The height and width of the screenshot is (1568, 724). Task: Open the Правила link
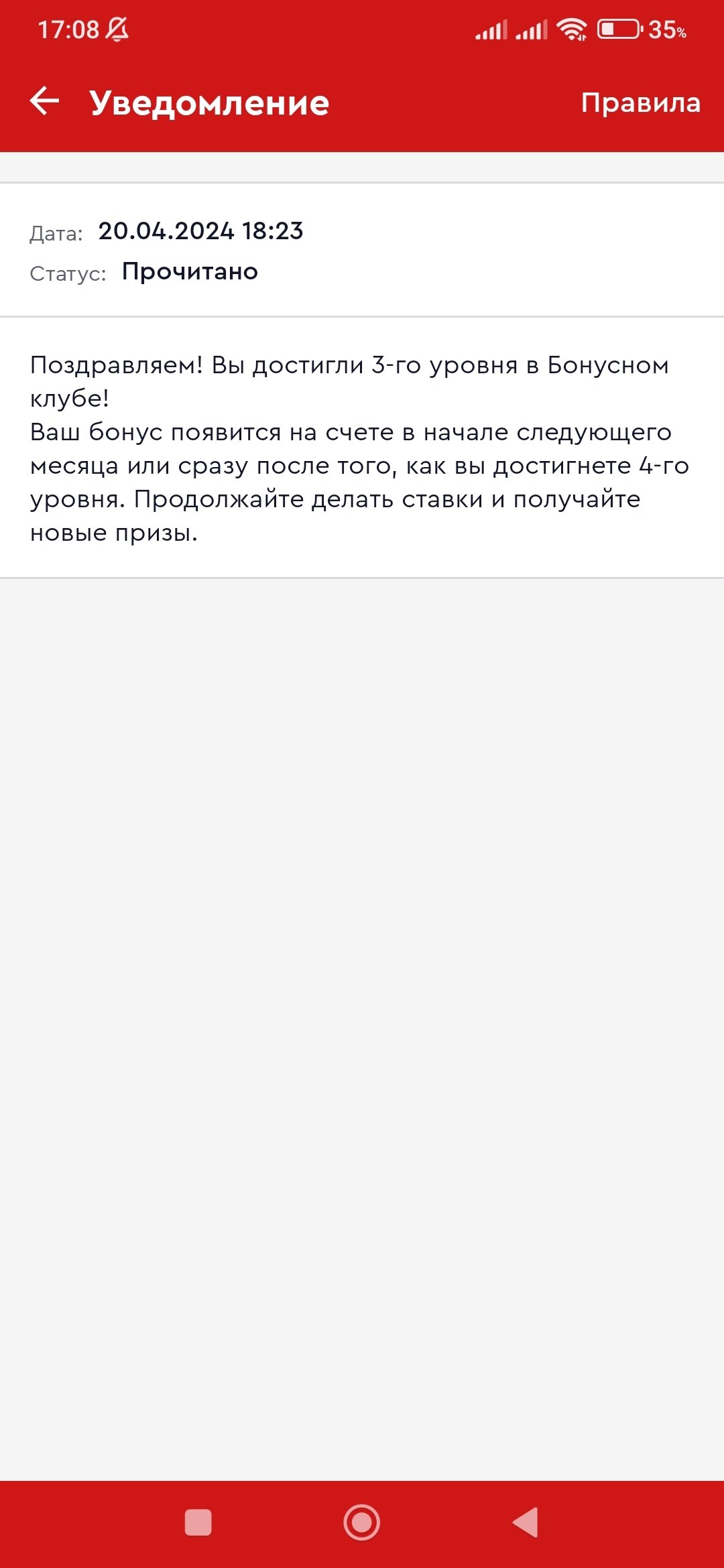coord(640,103)
